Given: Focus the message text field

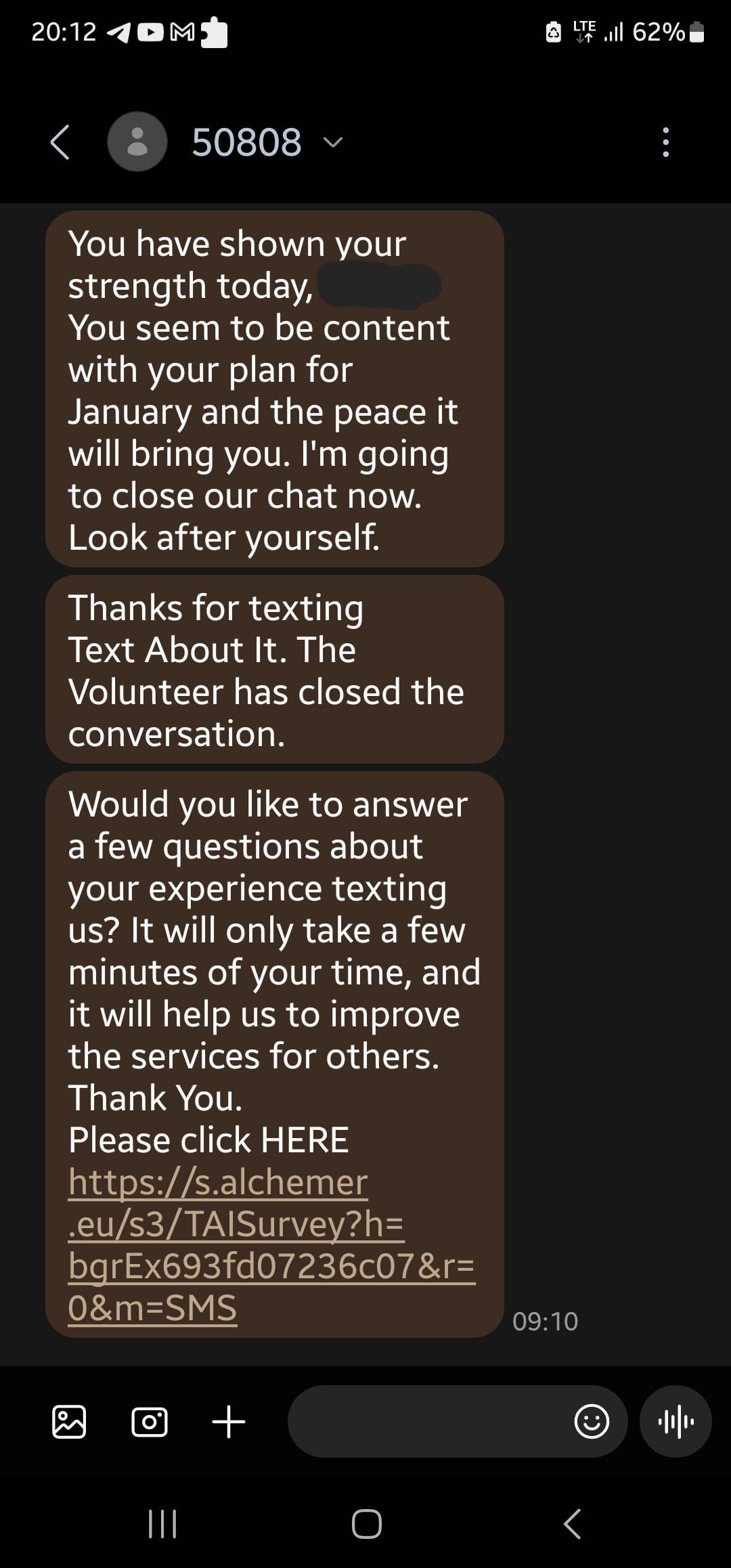Looking at the screenshot, I should click(426, 1421).
